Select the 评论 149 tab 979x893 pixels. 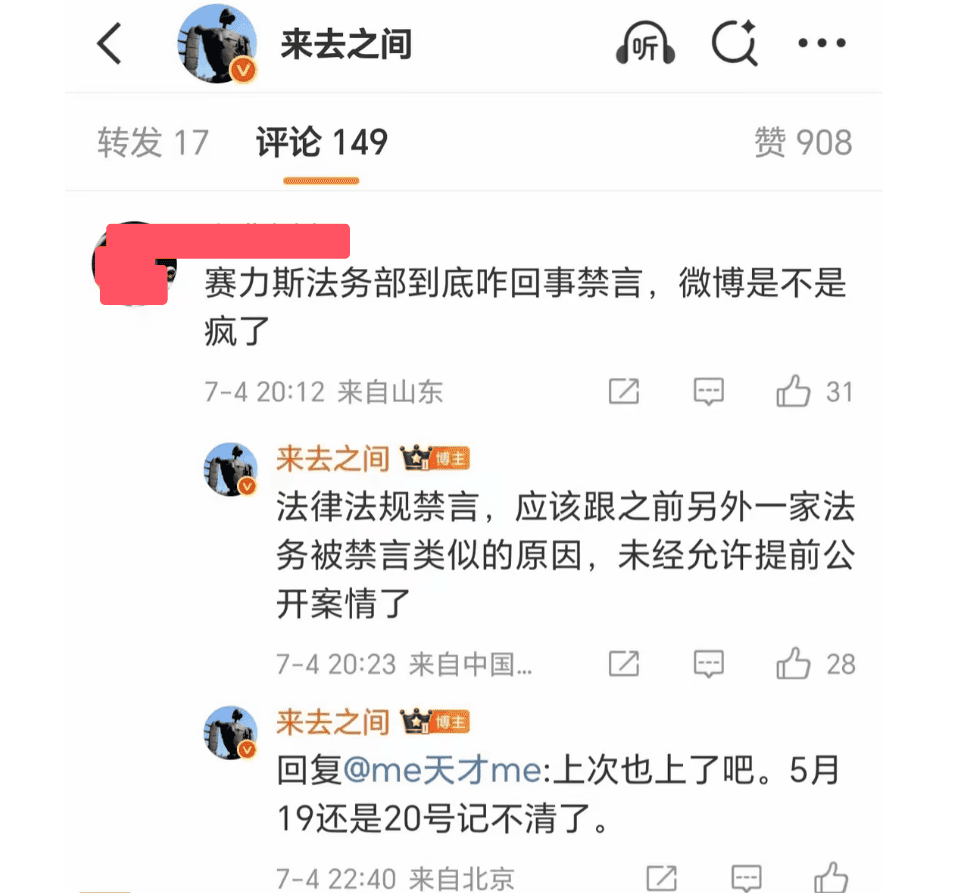click(x=321, y=143)
